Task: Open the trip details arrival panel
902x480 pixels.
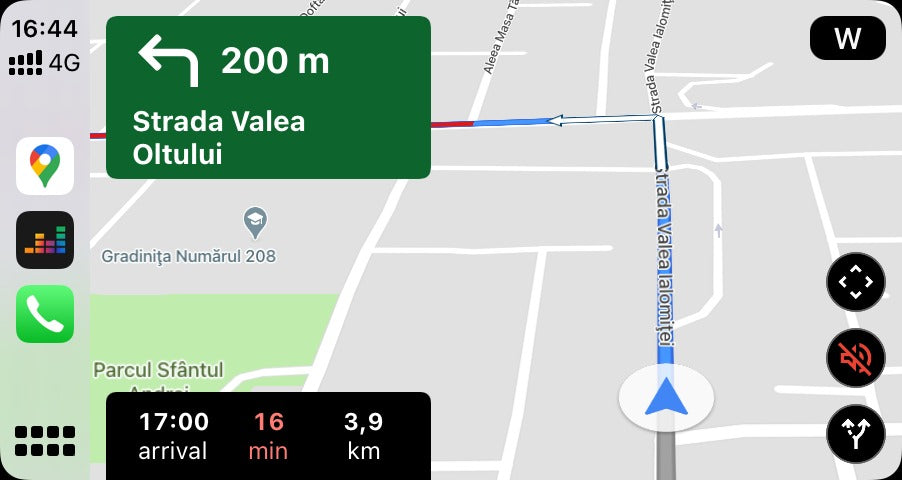Action: 268,436
